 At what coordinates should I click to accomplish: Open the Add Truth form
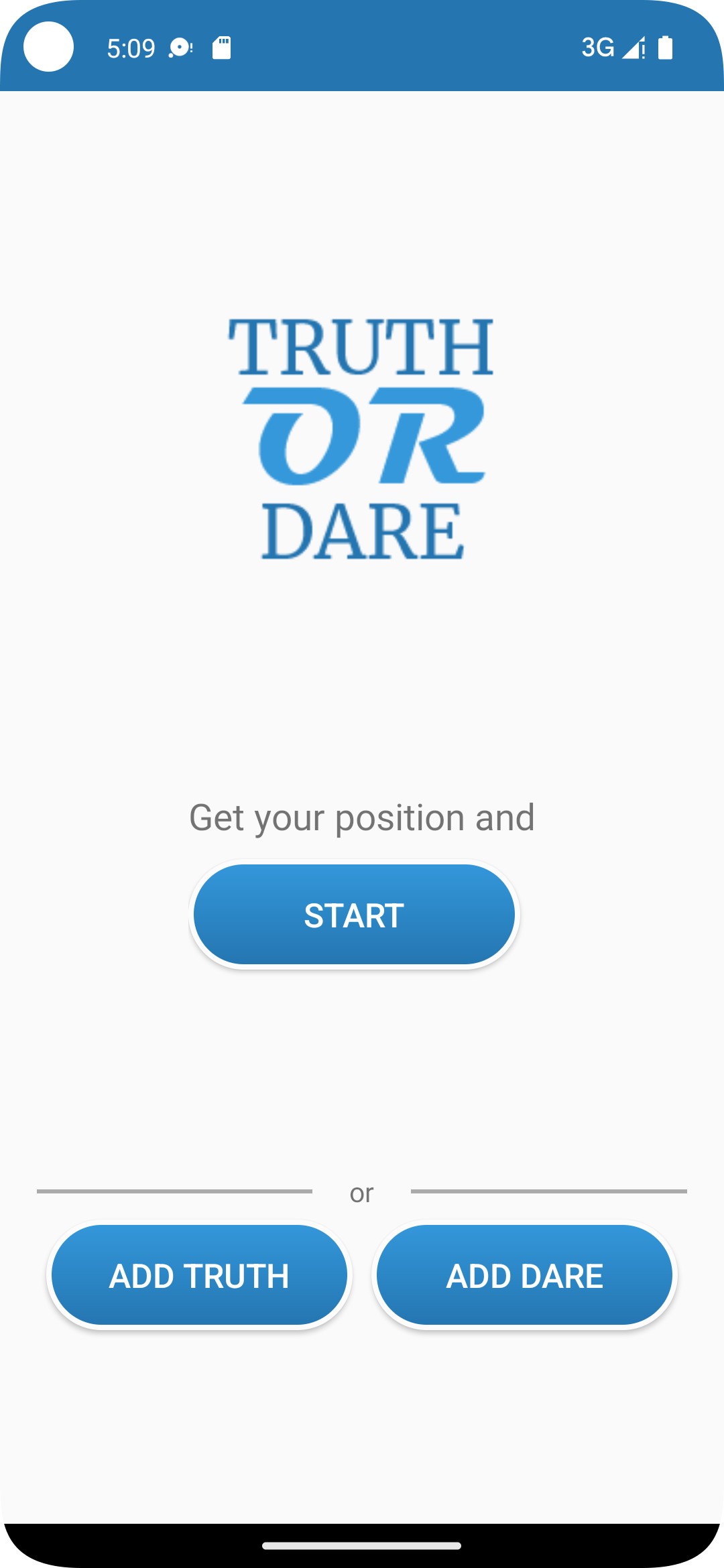[x=199, y=1275]
